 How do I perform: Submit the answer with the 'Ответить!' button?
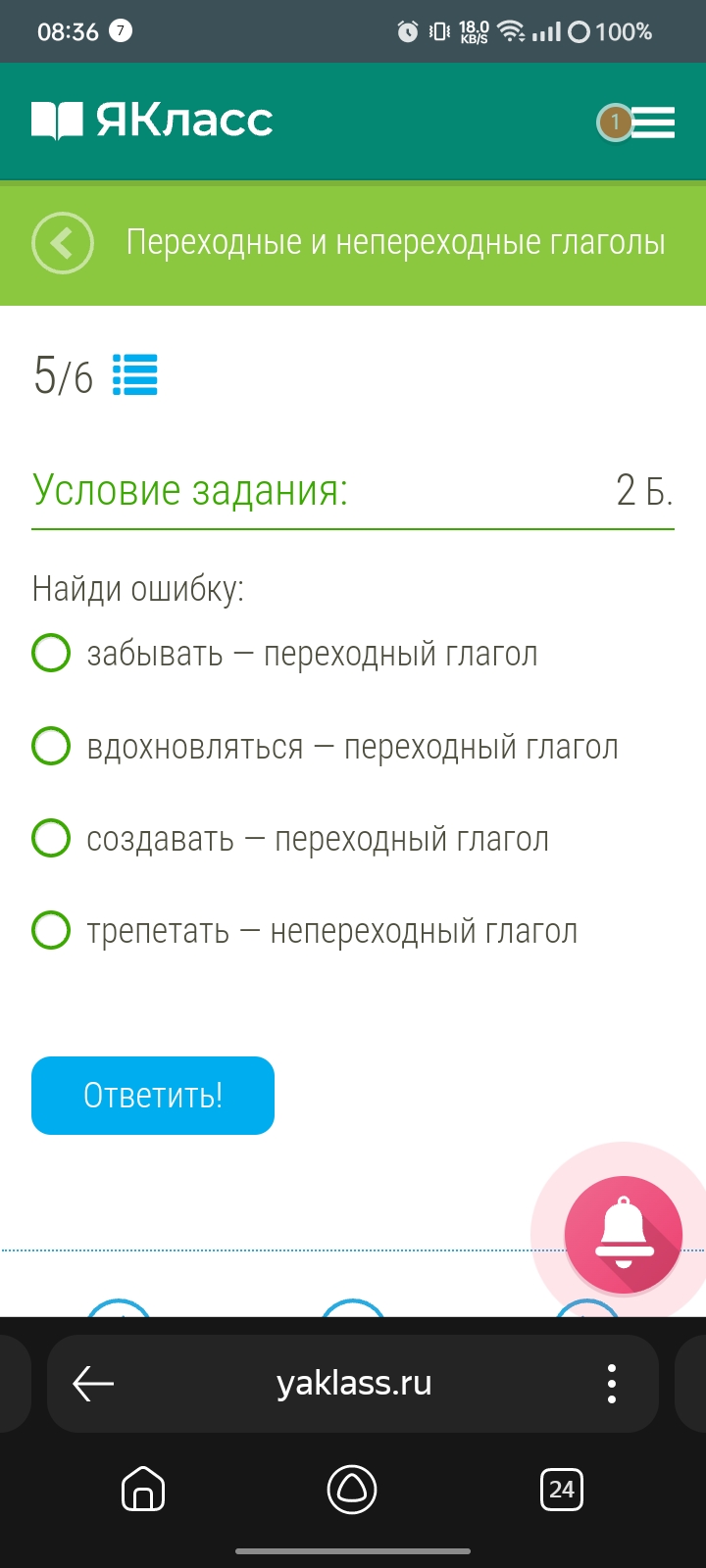pos(153,1096)
